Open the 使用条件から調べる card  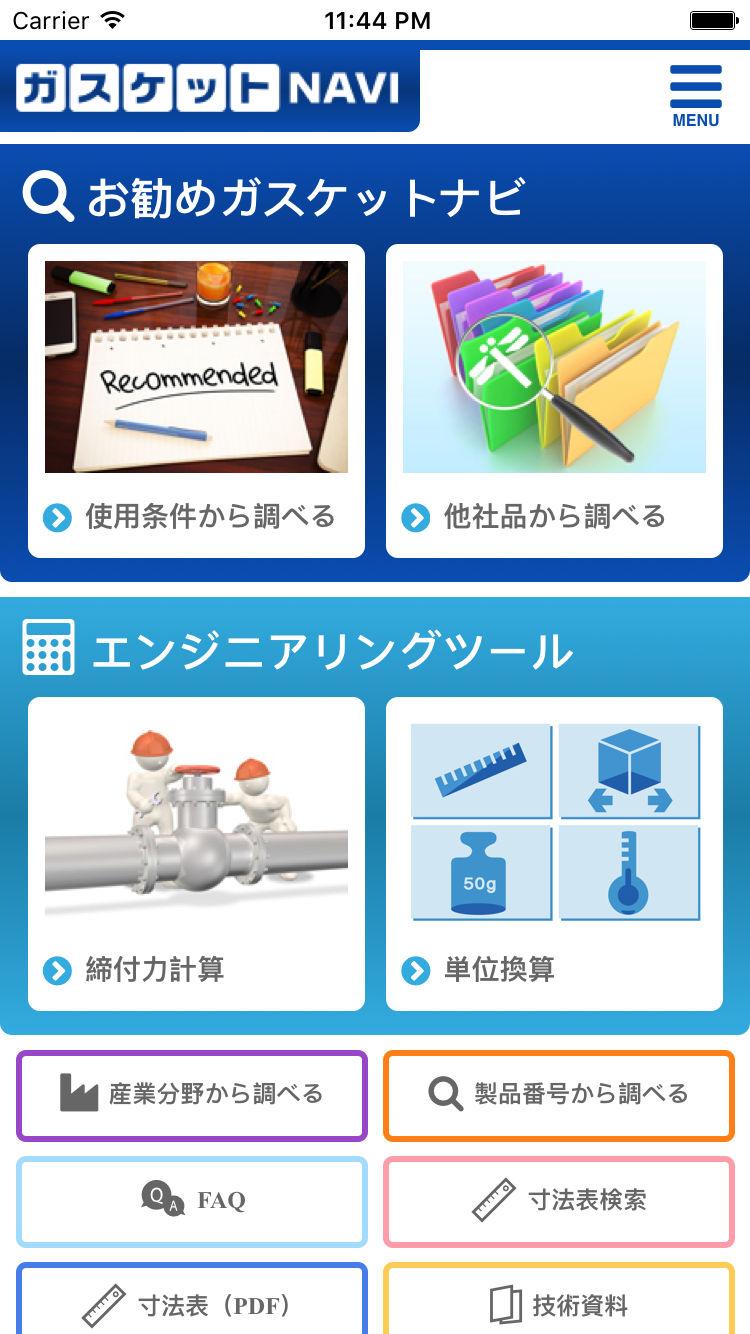tap(196, 401)
